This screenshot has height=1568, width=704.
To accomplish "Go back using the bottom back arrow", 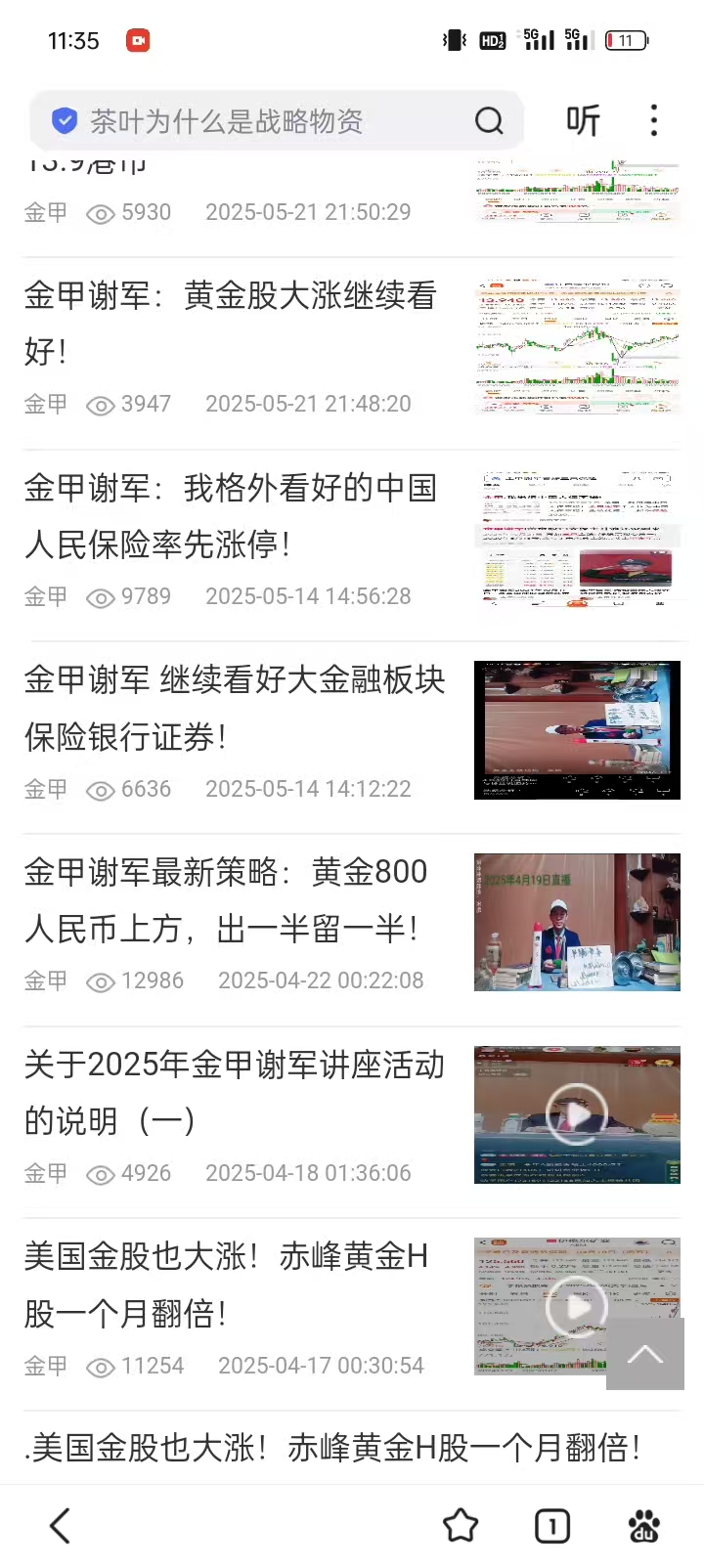I will click(61, 1525).
